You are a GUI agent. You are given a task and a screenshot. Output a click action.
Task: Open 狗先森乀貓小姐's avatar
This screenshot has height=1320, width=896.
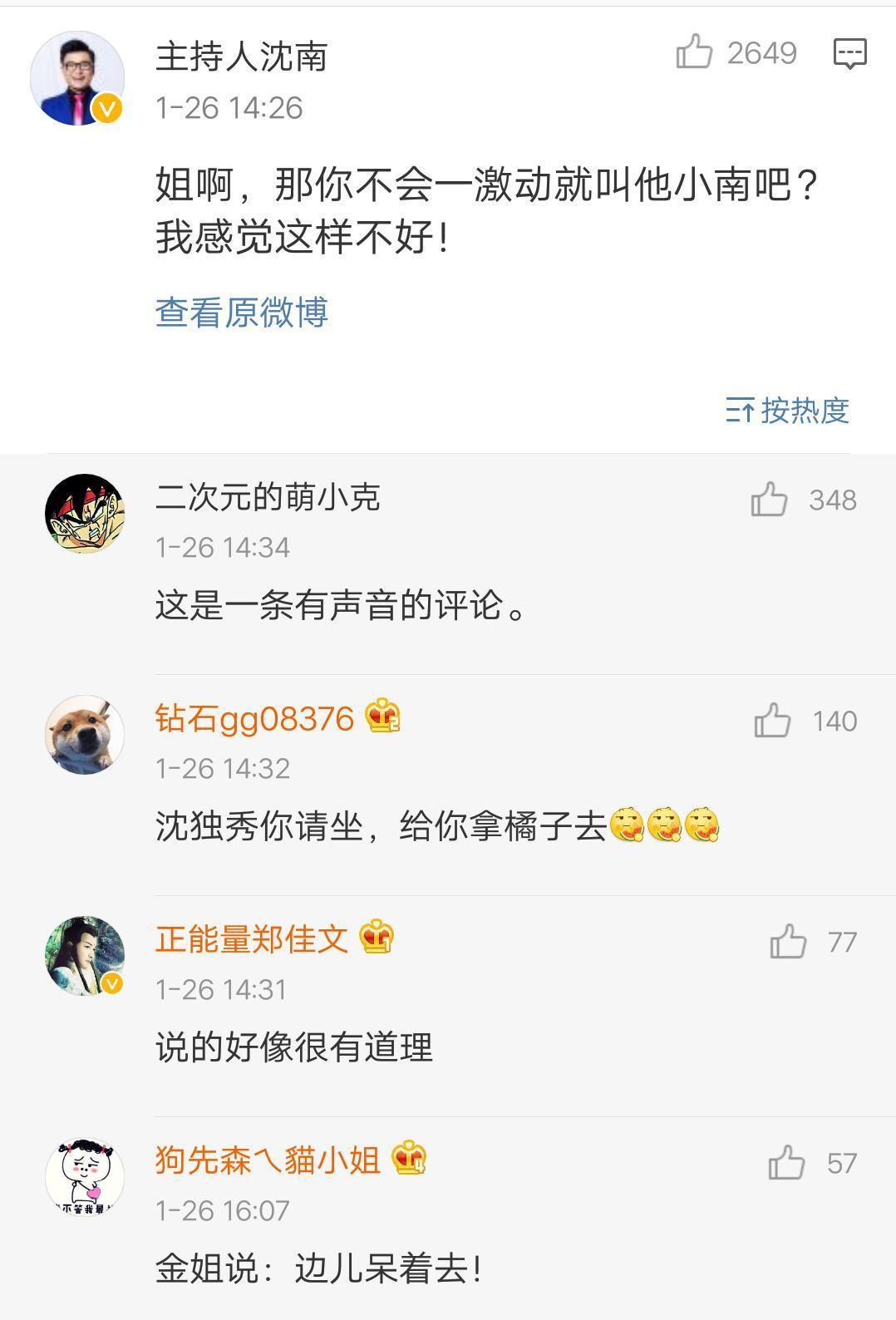84,1176
